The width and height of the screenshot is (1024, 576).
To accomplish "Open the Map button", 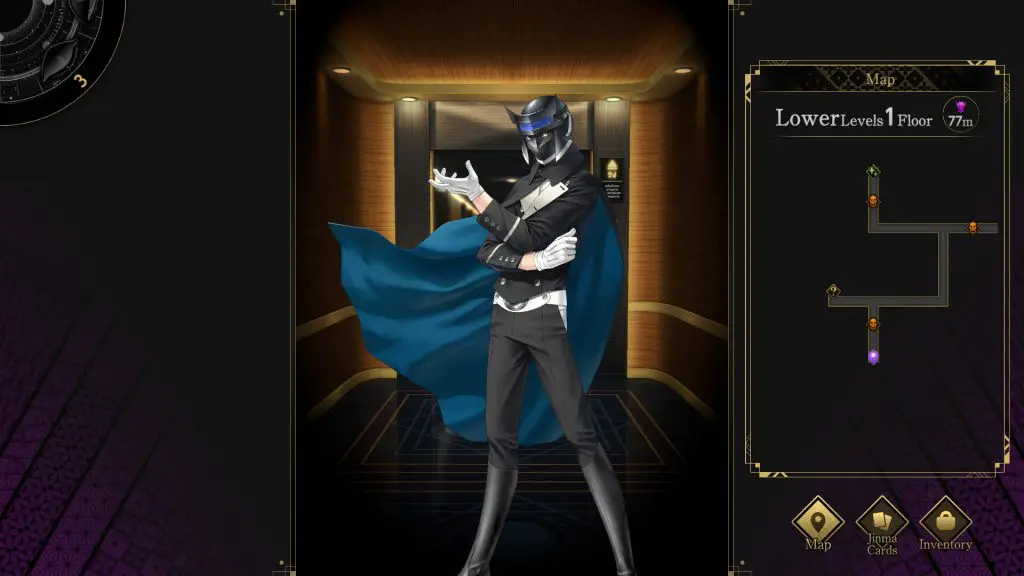I will point(817,521).
